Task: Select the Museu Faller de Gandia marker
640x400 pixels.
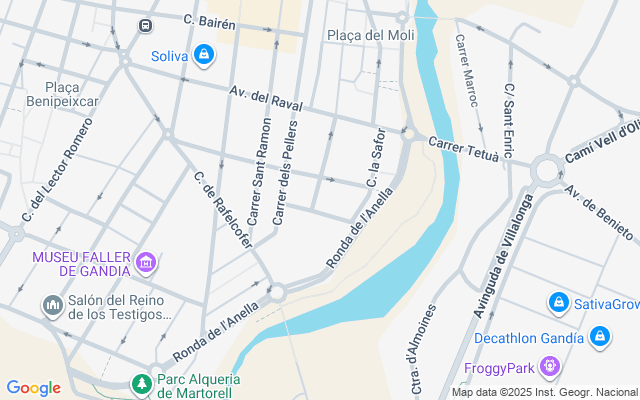Action: [146, 263]
